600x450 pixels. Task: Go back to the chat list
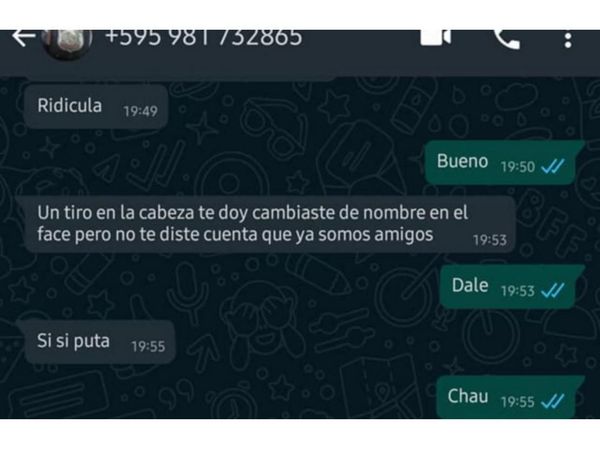tap(23, 39)
